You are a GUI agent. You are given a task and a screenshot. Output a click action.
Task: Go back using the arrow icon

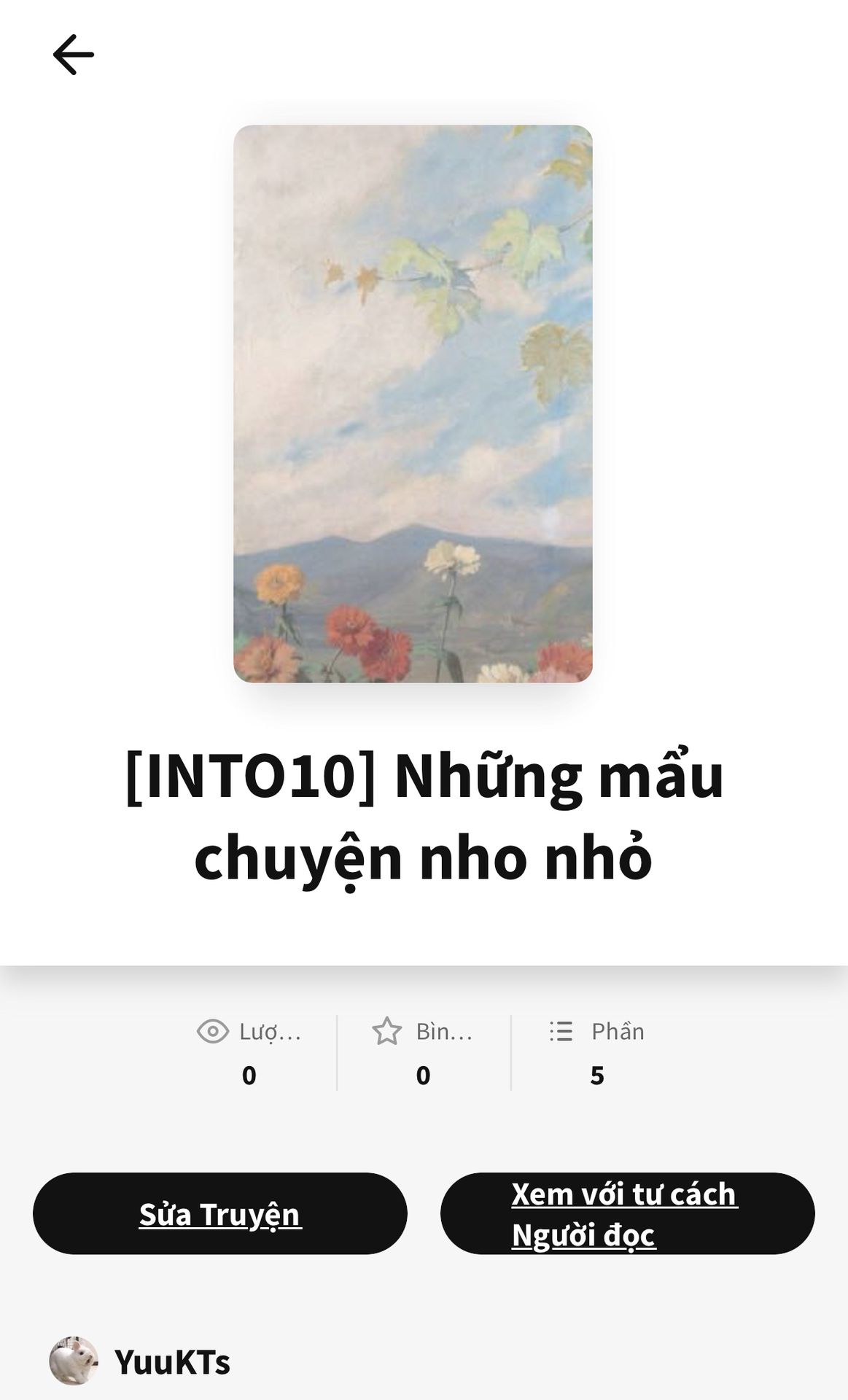pyautogui.click(x=74, y=55)
